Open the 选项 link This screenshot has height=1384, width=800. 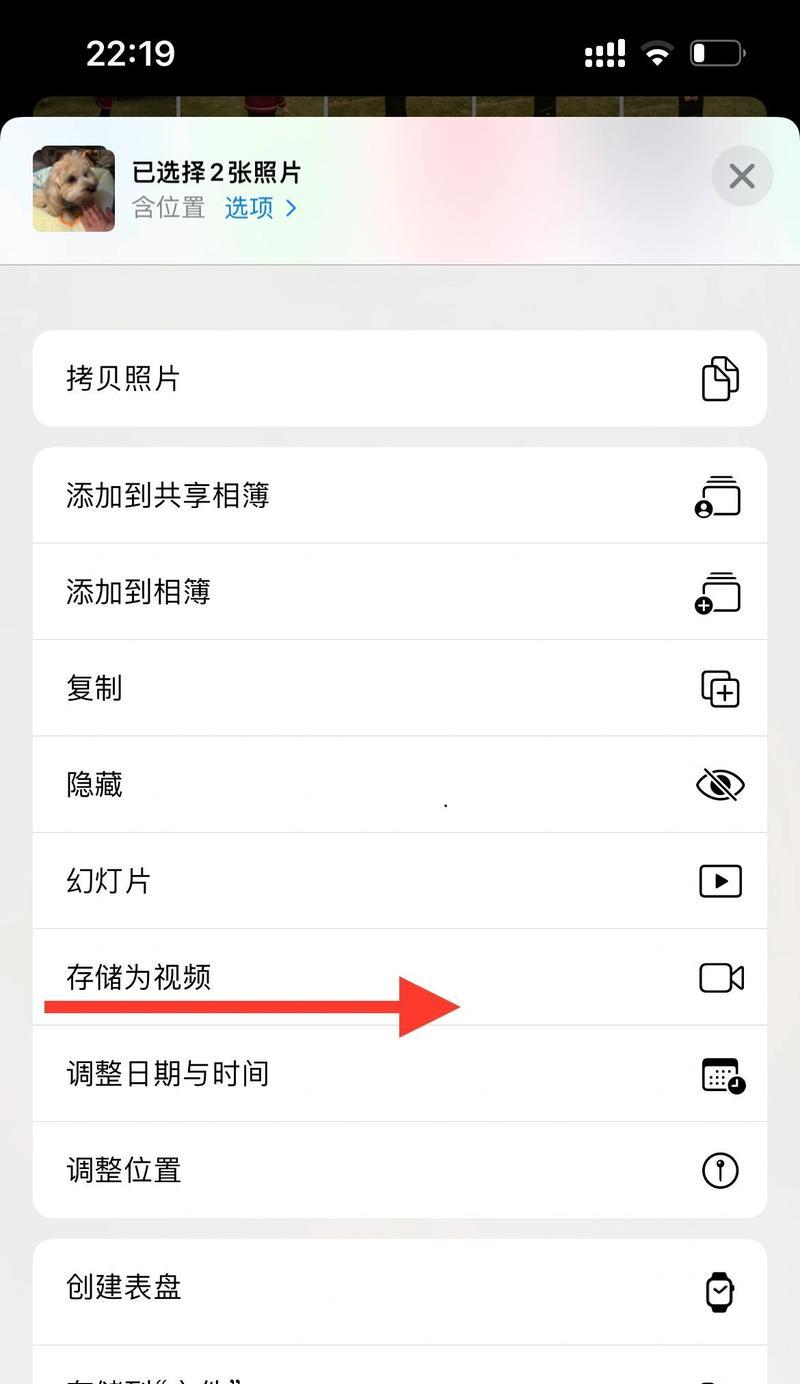[x=260, y=208]
